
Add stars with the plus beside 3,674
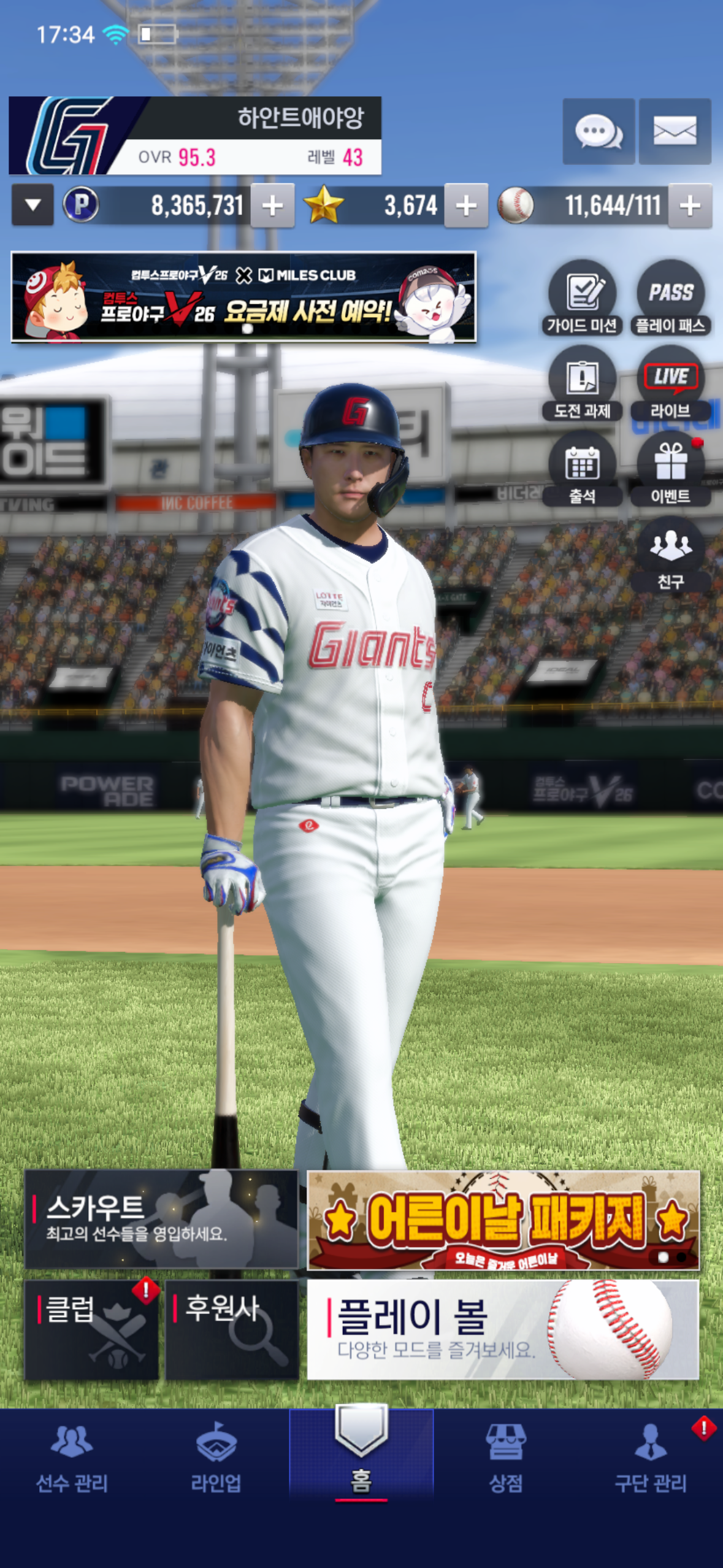coord(466,206)
